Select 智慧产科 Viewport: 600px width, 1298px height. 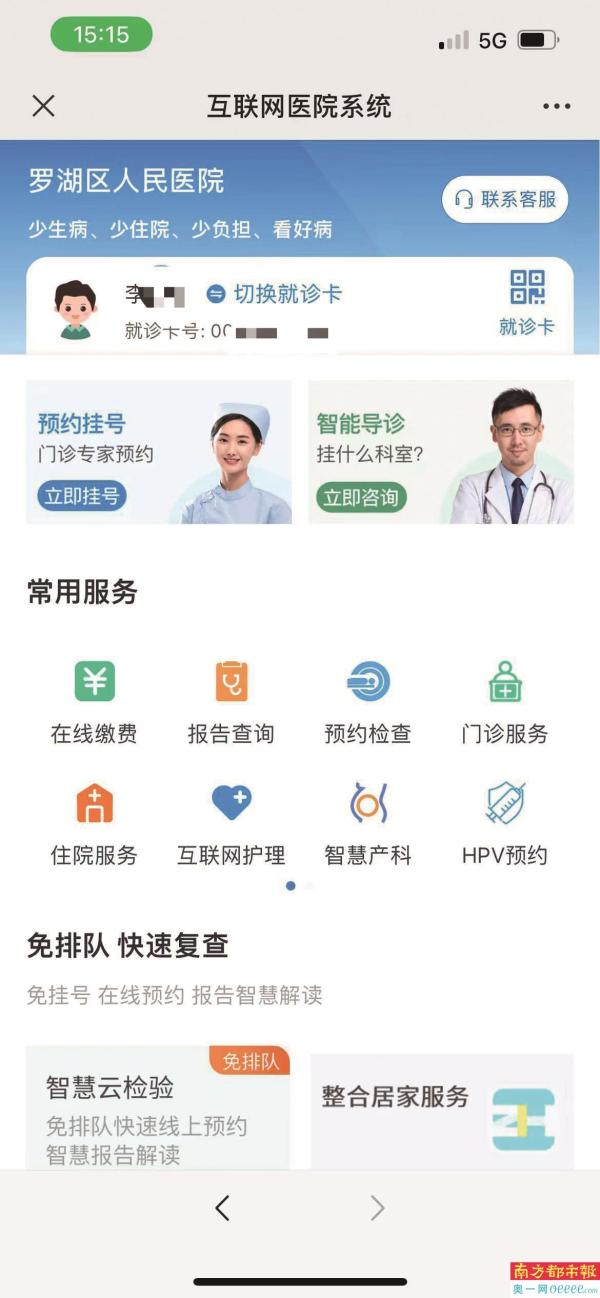pos(368,822)
